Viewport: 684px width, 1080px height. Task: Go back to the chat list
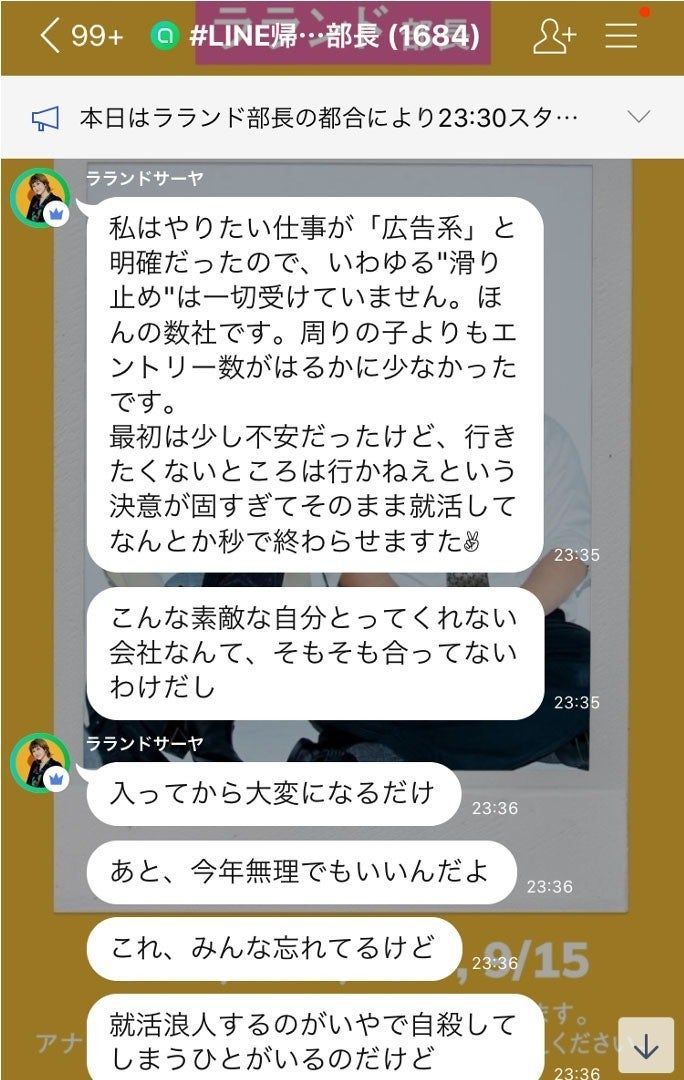(50, 37)
